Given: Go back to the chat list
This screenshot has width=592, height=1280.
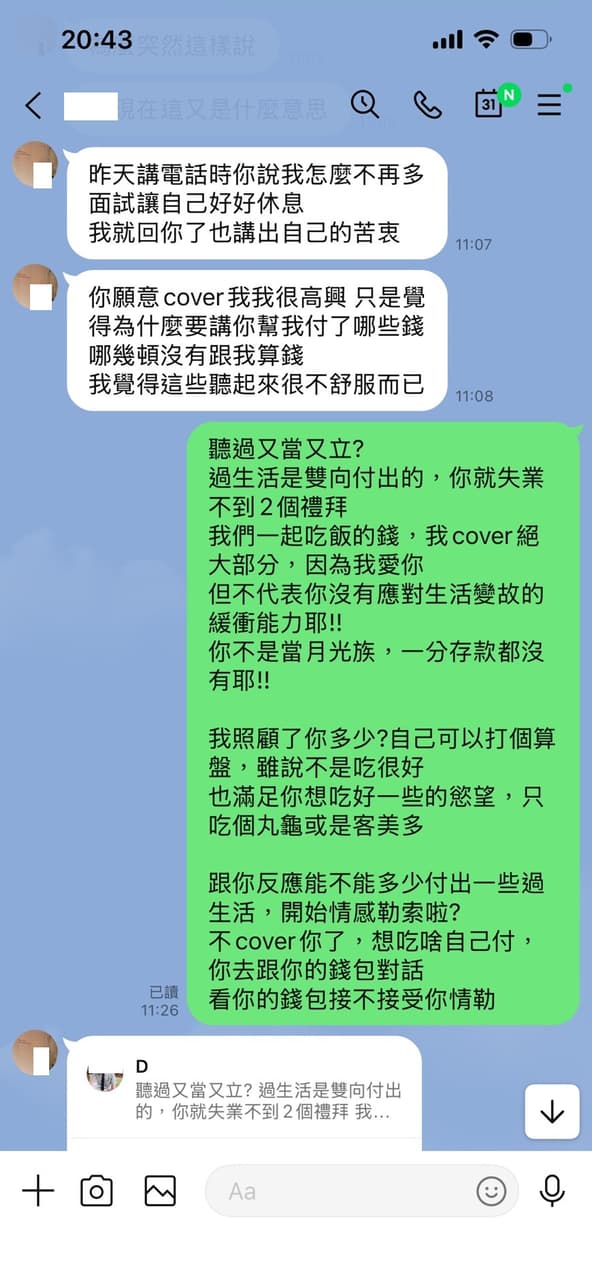Looking at the screenshot, I should pos(34,104).
